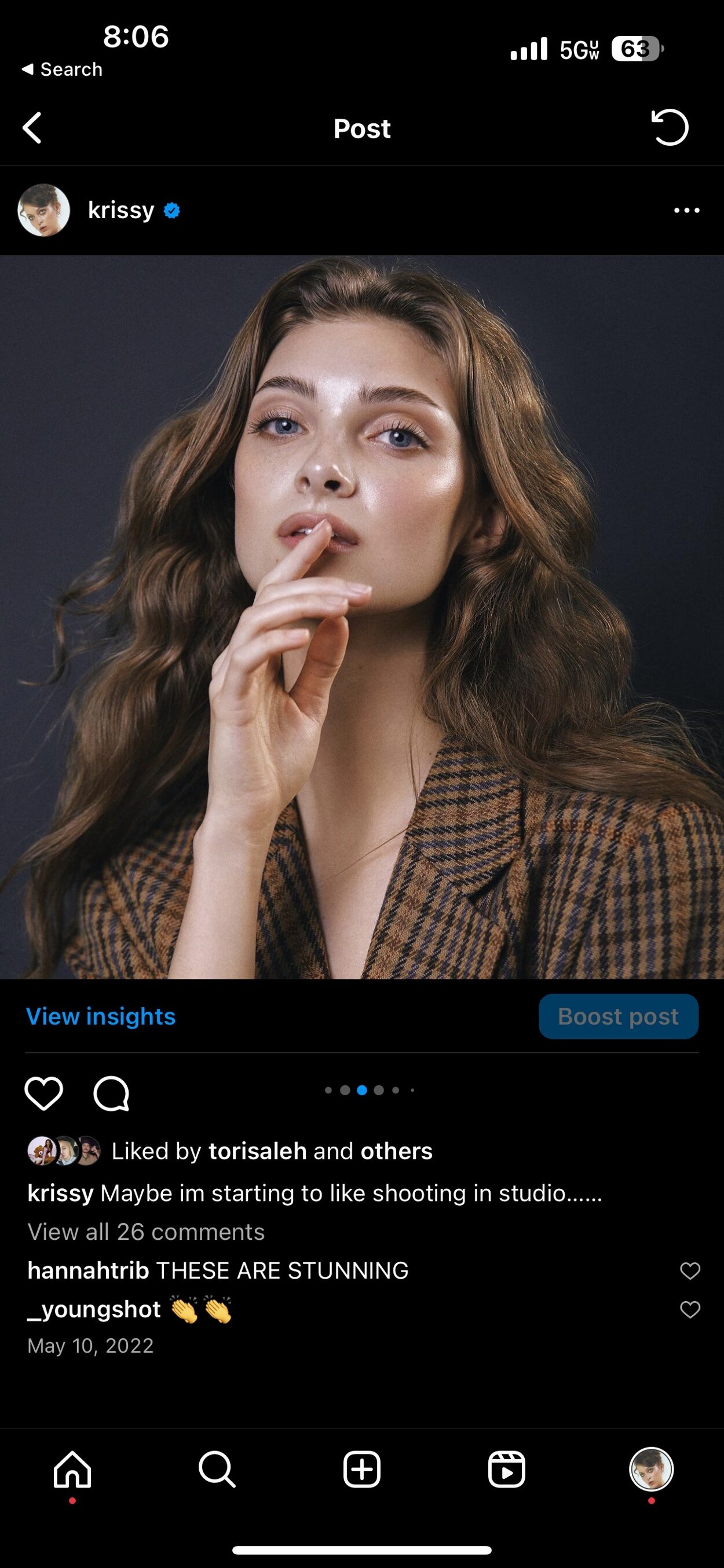Like this post with the heart icon
724x1568 pixels.
(x=44, y=1093)
